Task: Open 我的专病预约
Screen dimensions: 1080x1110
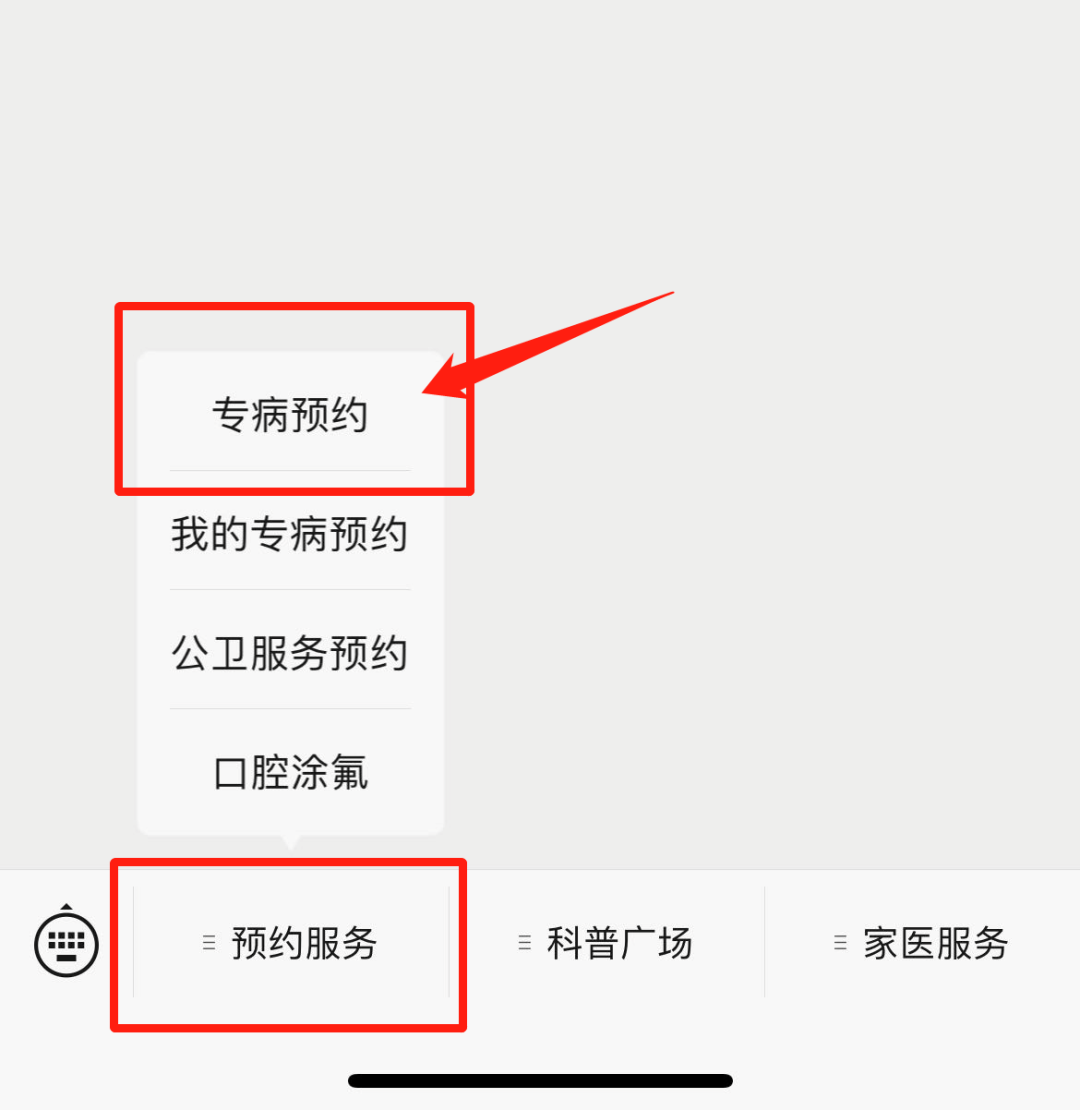Action: pyautogui.click(x=290, y=534)
